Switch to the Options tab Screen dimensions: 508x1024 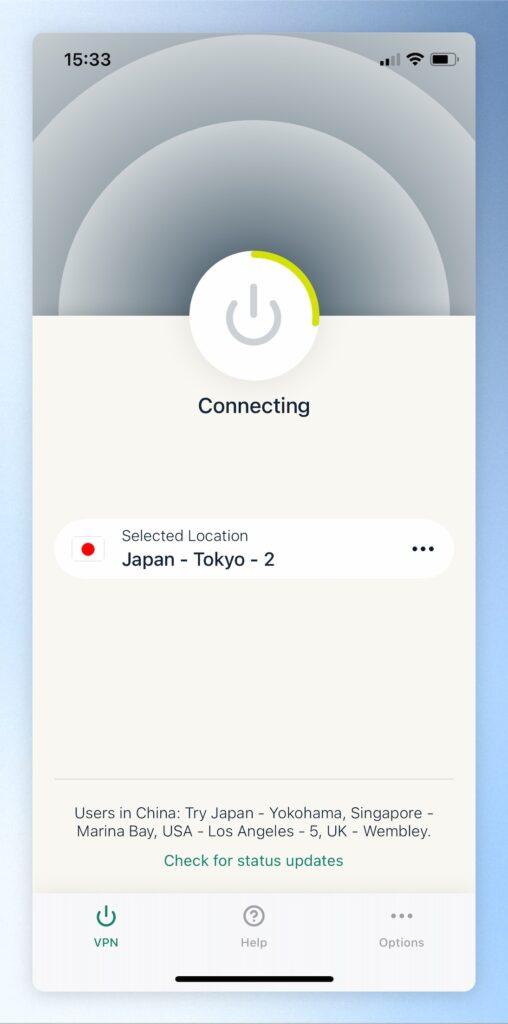pyautogui.click(x=401, y=926)
